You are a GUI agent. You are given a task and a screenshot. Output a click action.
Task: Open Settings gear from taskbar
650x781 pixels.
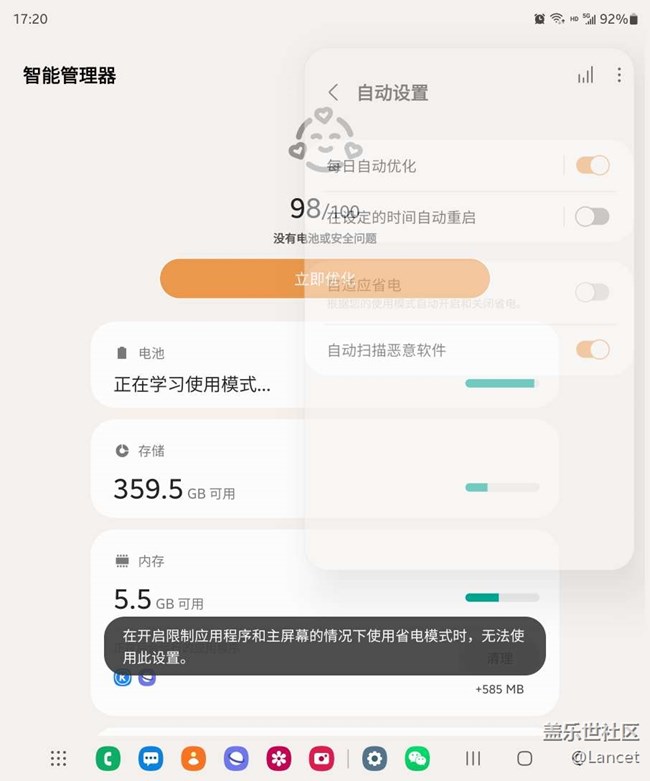(374, 758)
